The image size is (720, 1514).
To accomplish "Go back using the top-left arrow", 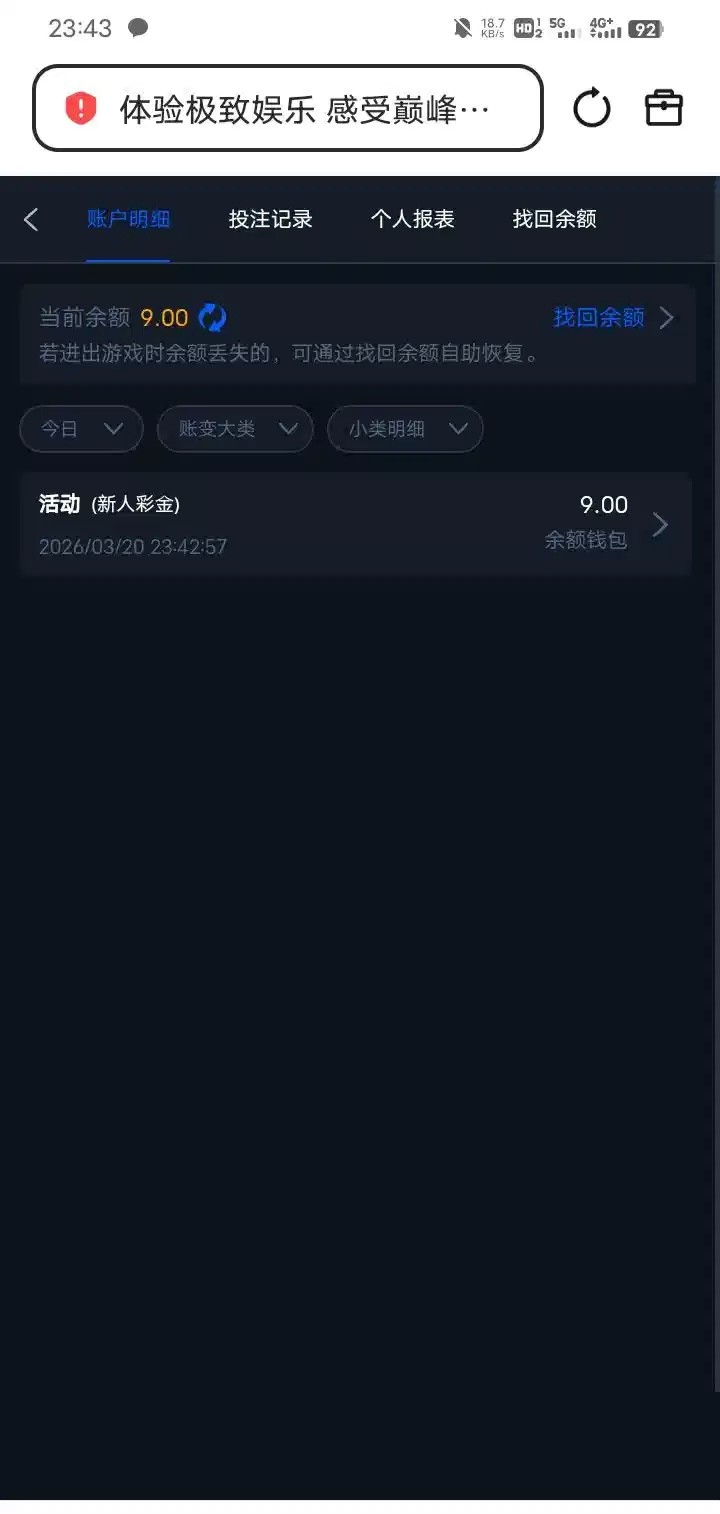I will click(31, 220).
